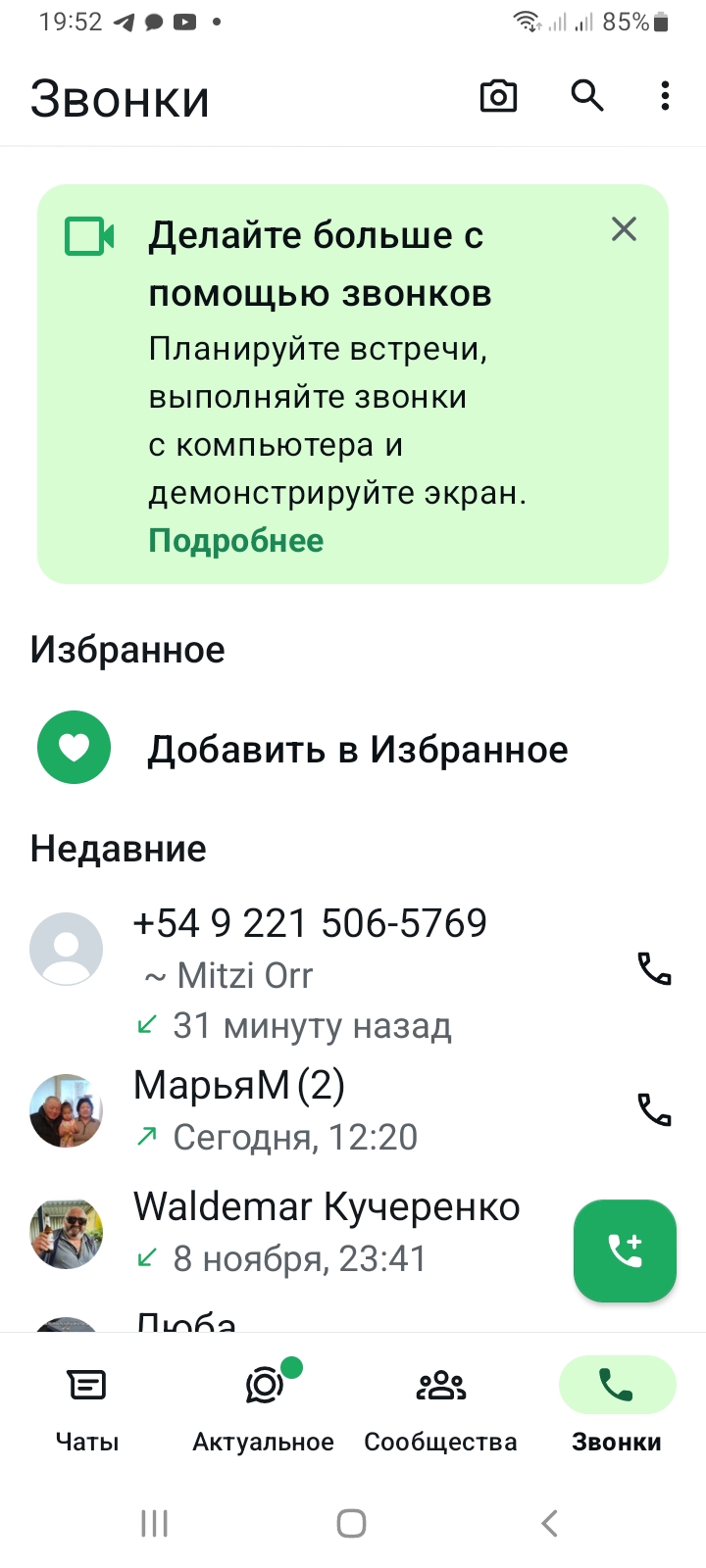
Task: Start a new call with the floating button
Action: (x=625, y=1250)
